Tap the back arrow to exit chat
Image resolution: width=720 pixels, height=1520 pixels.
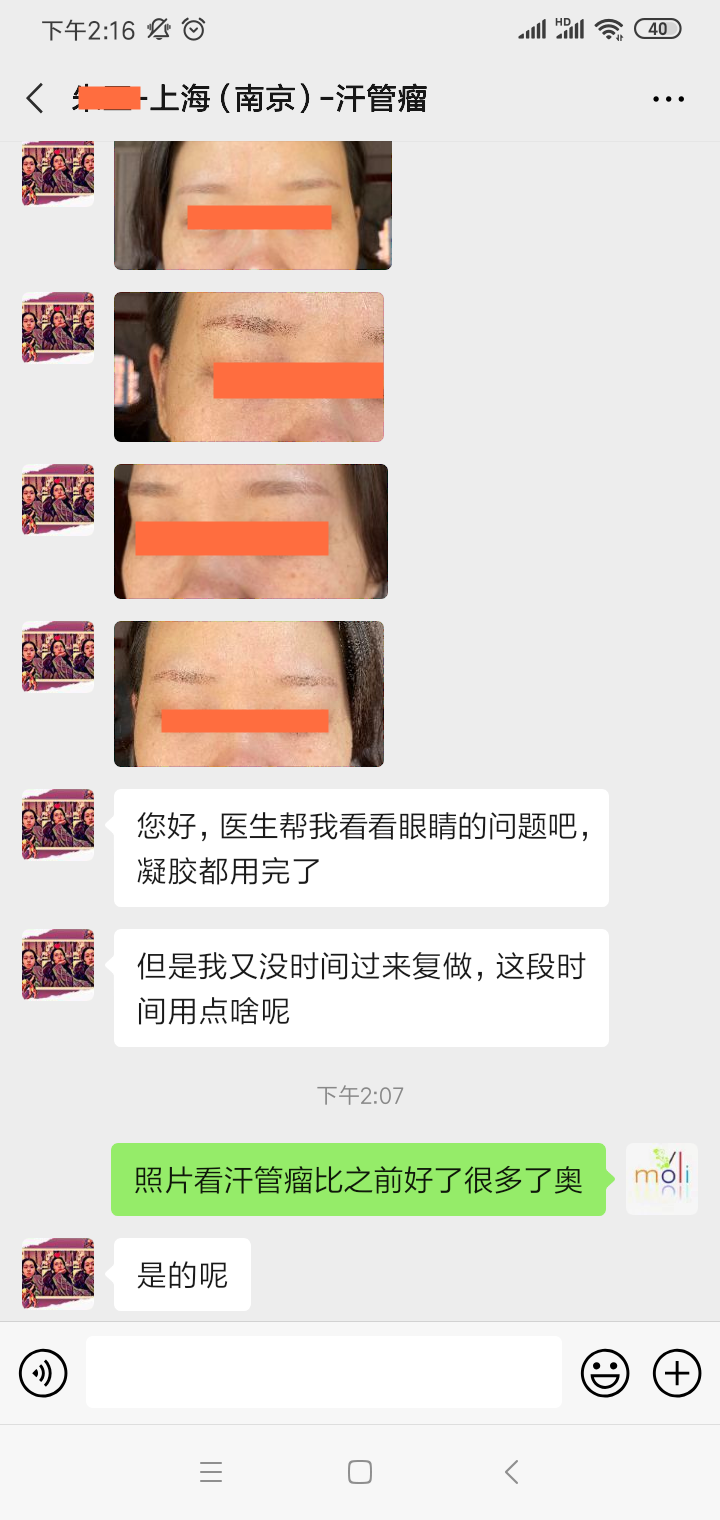coord(31,98)
